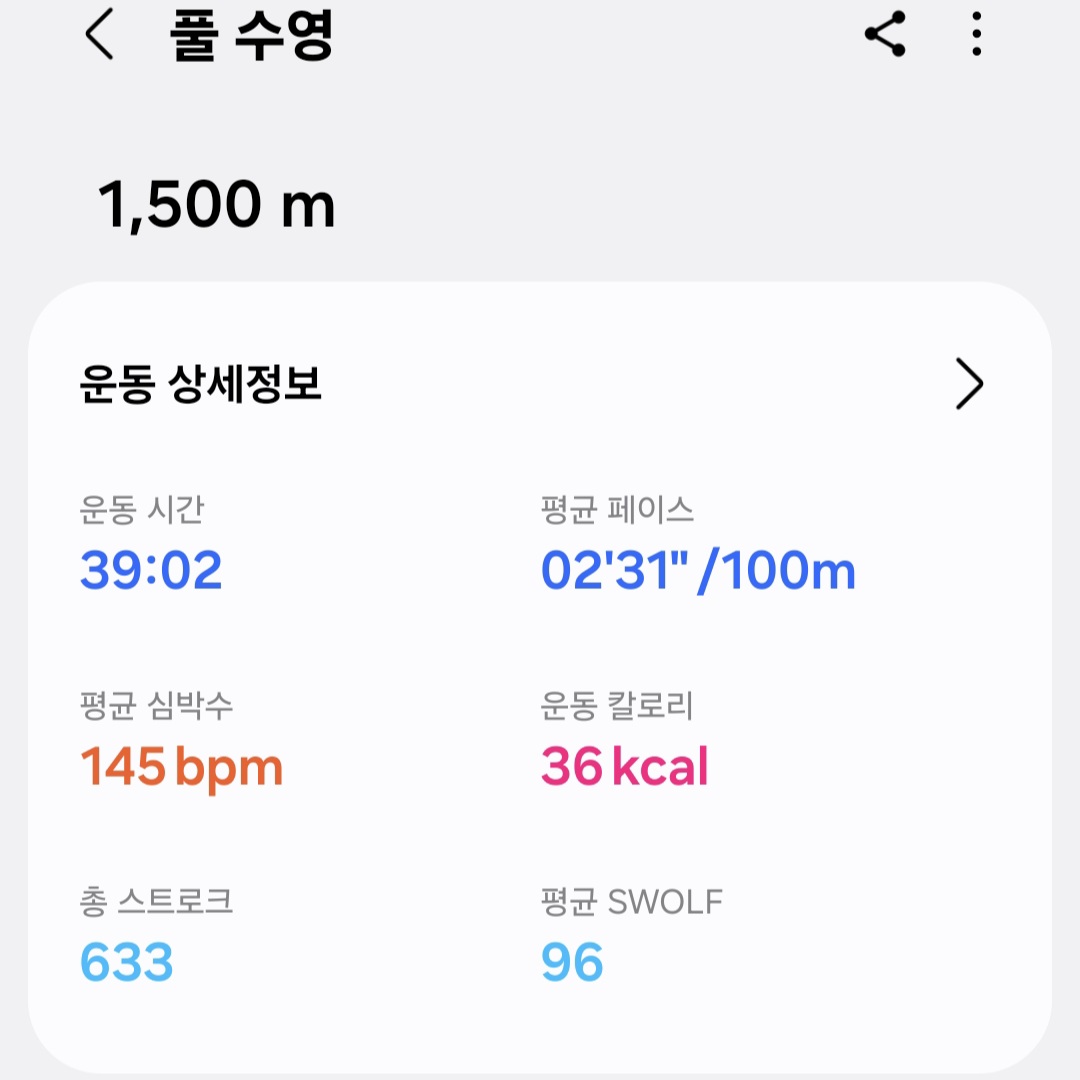Go back from the 풀 수영 screen
Screen dimensions: 1080x1080
pyautogui.click(x=98, y=37)
